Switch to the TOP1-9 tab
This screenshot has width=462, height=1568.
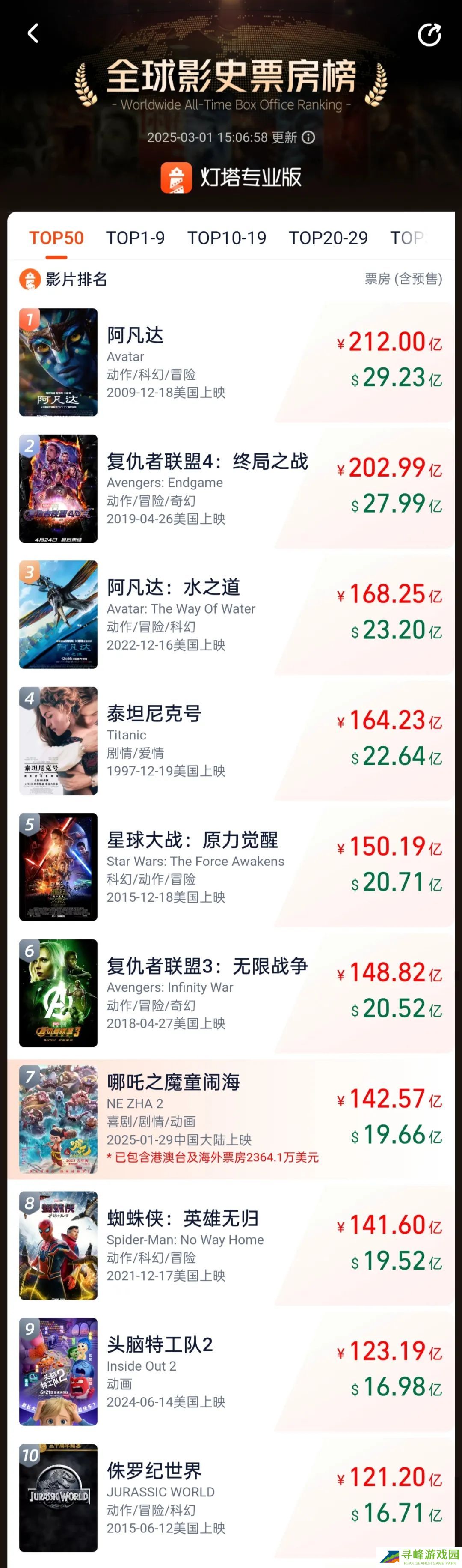135,238
